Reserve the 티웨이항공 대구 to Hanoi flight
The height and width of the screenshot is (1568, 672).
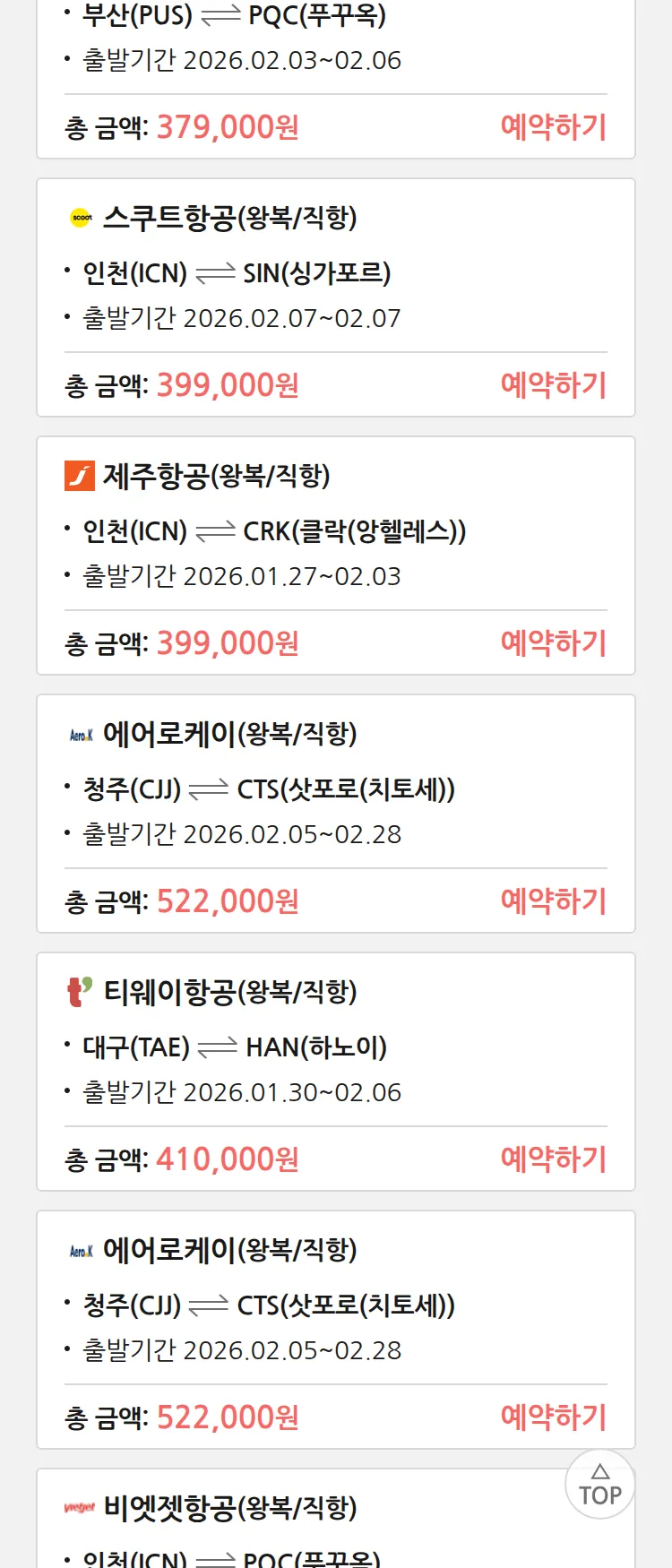click(x=553, y=1159)
